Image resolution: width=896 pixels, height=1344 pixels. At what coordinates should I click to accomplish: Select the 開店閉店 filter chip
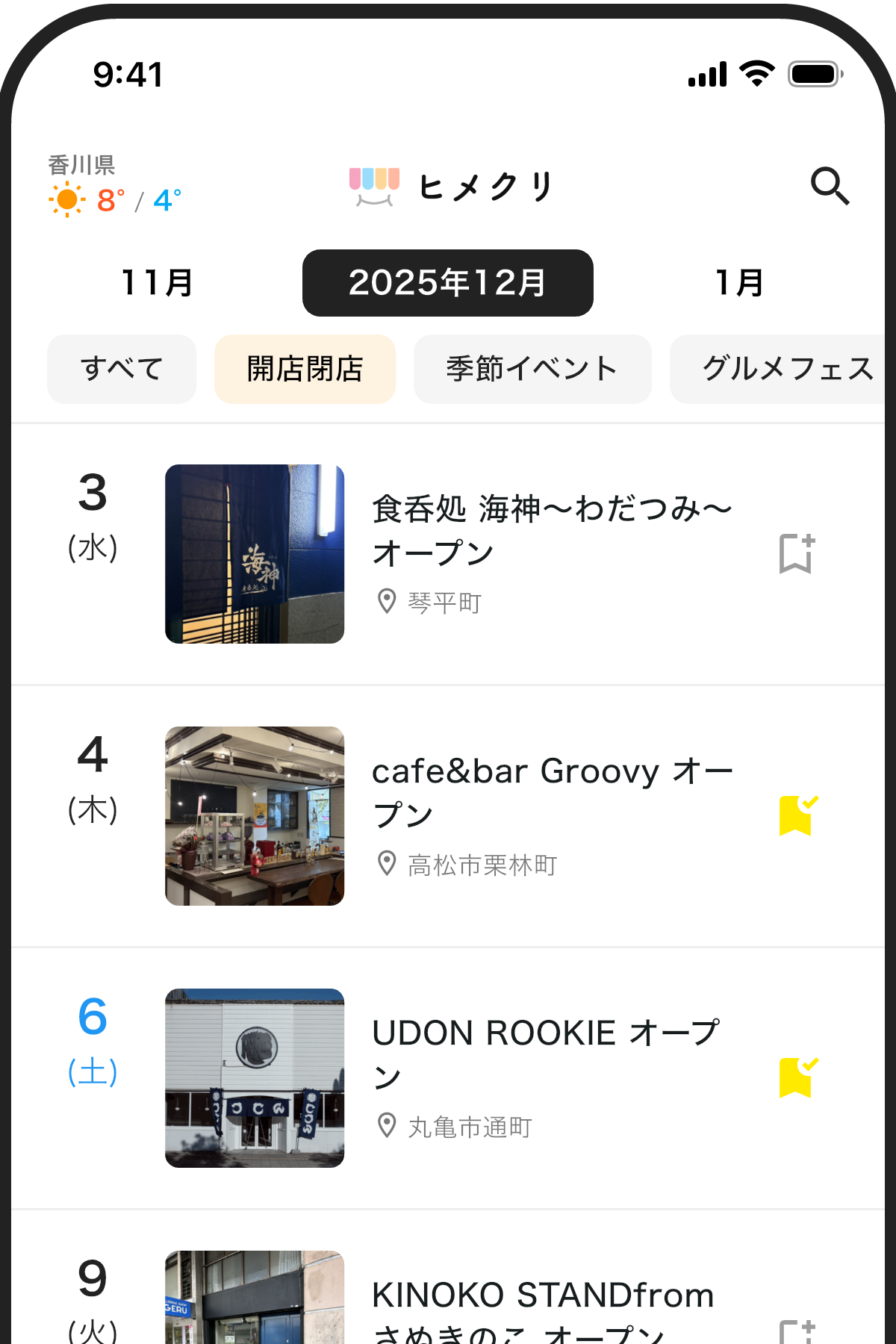305,369
